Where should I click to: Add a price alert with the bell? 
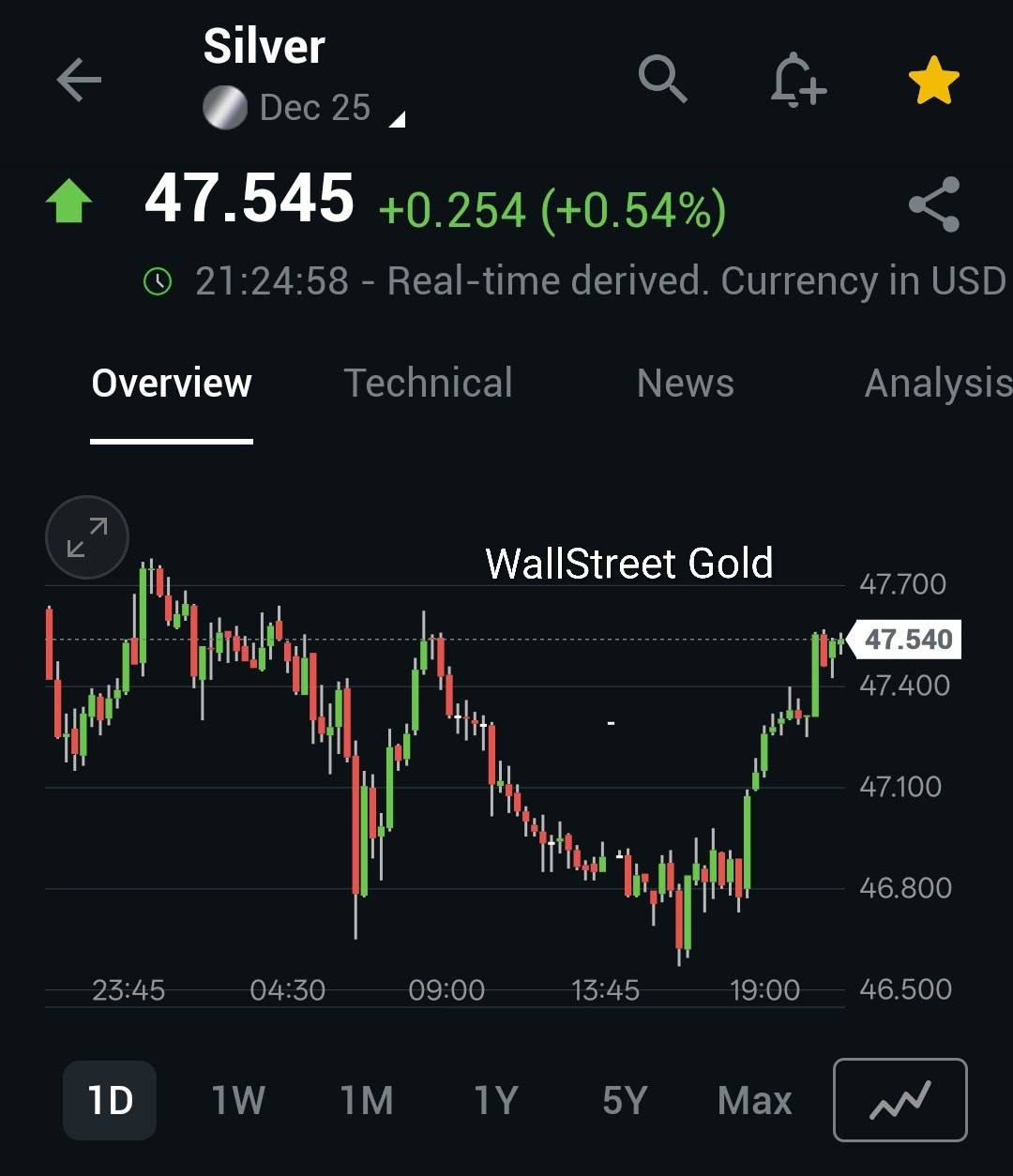pos(797,81)
